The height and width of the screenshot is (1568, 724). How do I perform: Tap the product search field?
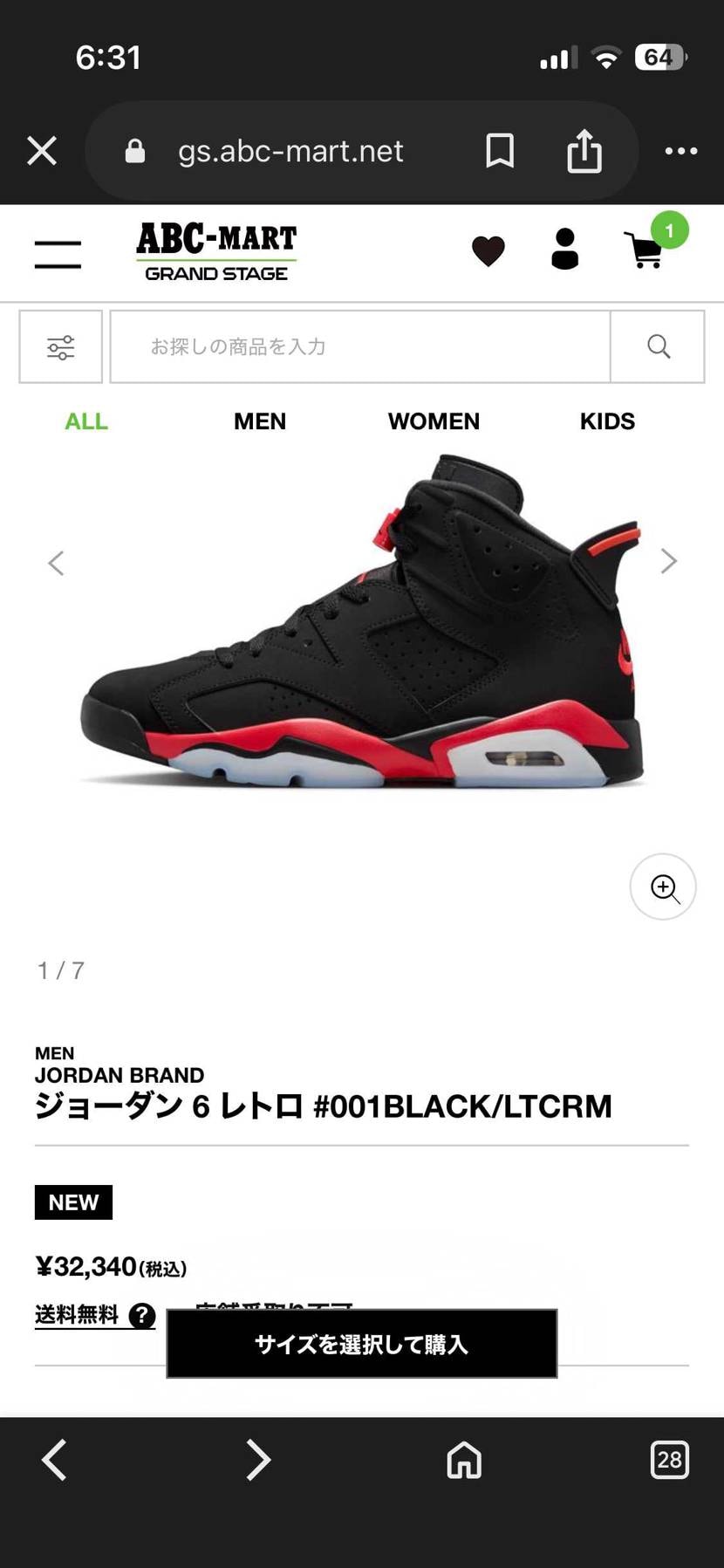click(359, 347)
